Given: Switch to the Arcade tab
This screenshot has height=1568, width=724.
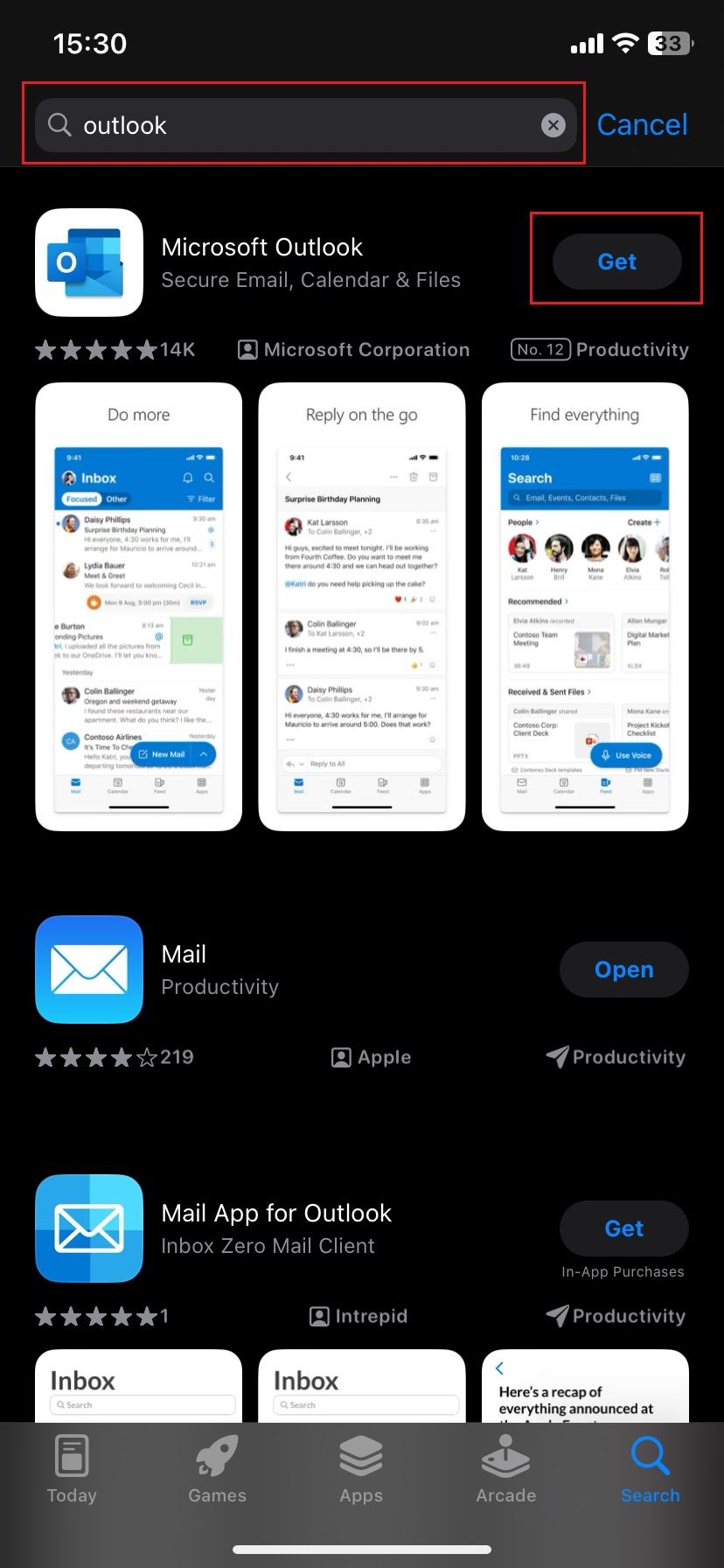Looking at the screenshot, I should coord(505,1468).
